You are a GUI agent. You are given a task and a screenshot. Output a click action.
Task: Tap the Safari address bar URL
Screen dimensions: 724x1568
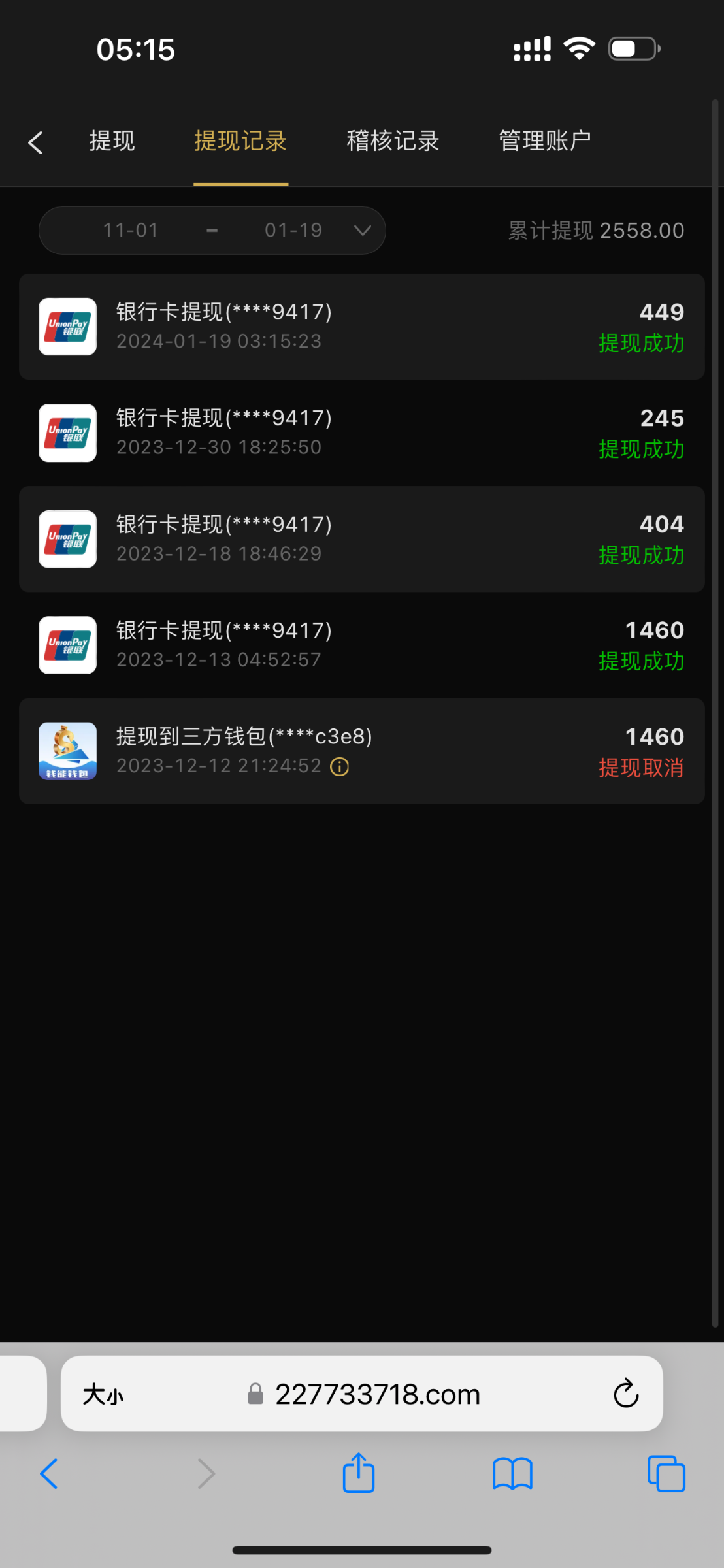pyautogui.click(x=377, y=1395)
